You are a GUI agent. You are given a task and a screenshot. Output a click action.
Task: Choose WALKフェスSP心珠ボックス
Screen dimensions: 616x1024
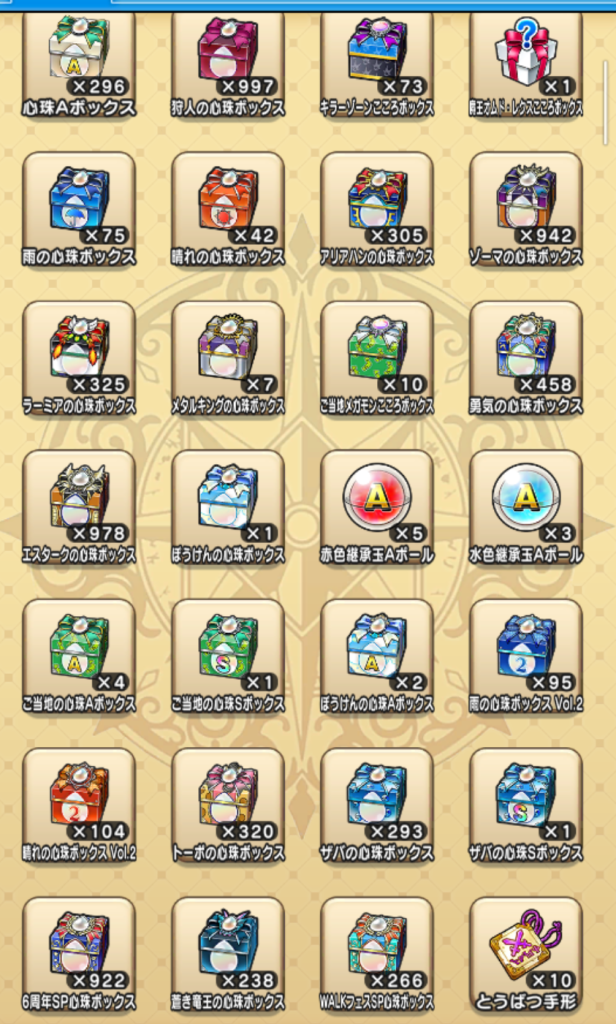pyautogui.click(x=377, y=948)
